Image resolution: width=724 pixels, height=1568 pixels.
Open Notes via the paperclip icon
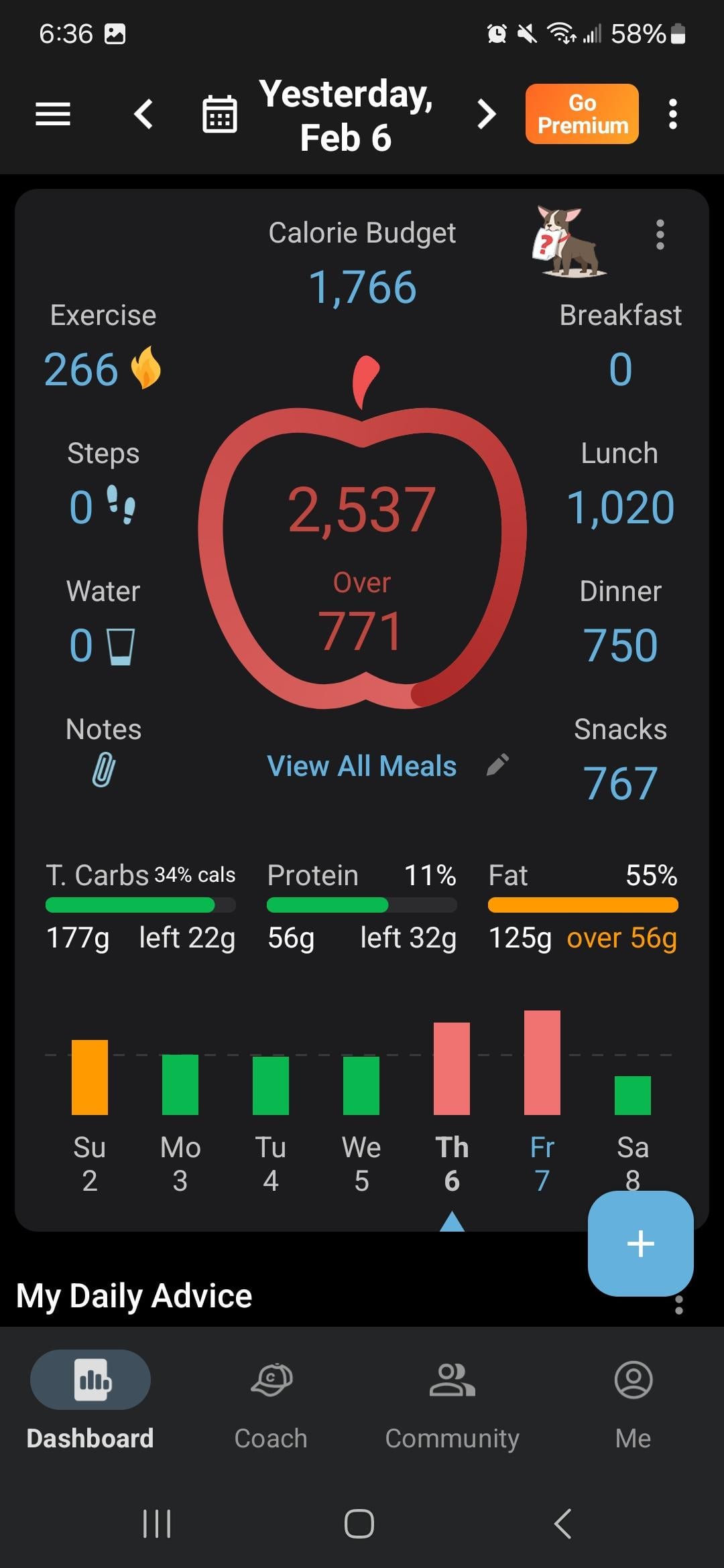click(103, 769)
